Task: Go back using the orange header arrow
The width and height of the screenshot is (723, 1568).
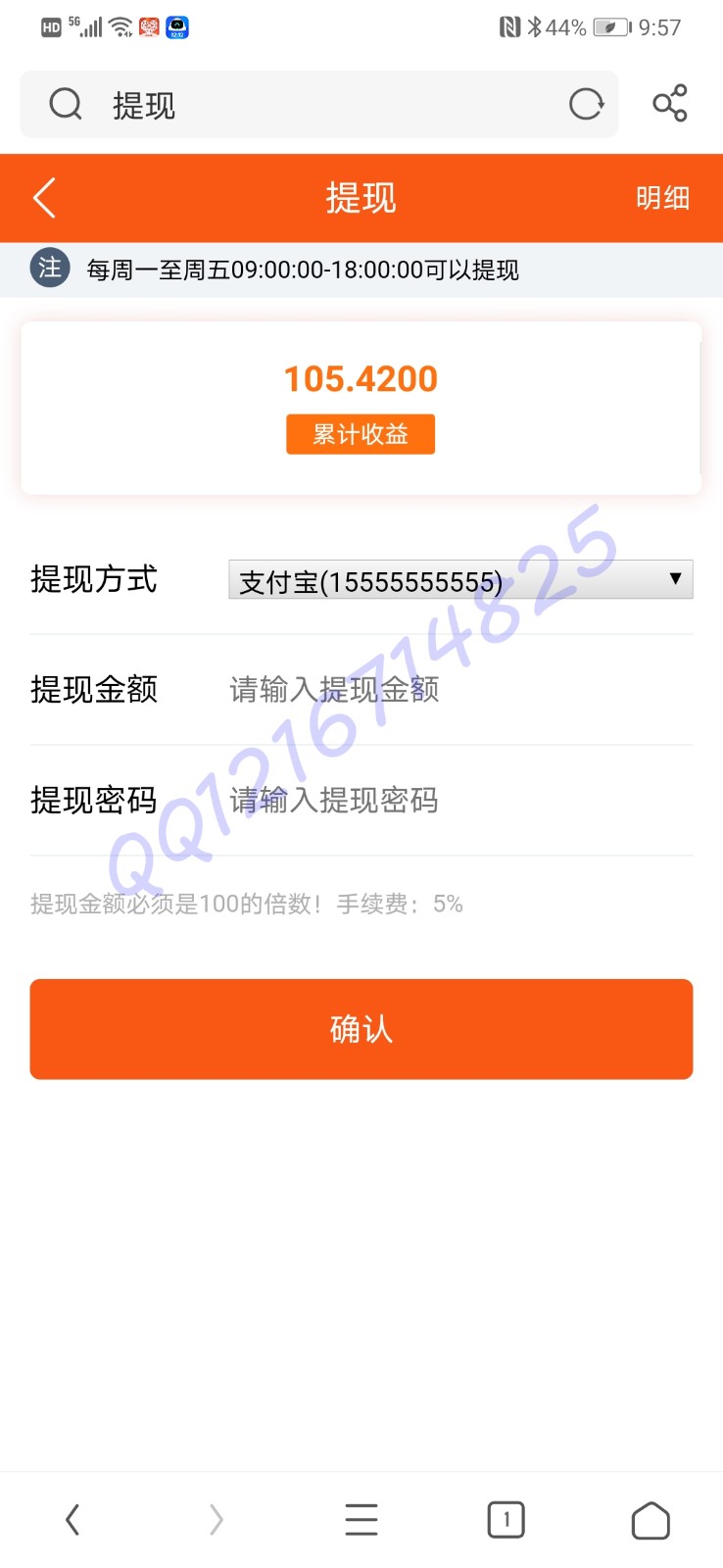Action: (45, 198)
